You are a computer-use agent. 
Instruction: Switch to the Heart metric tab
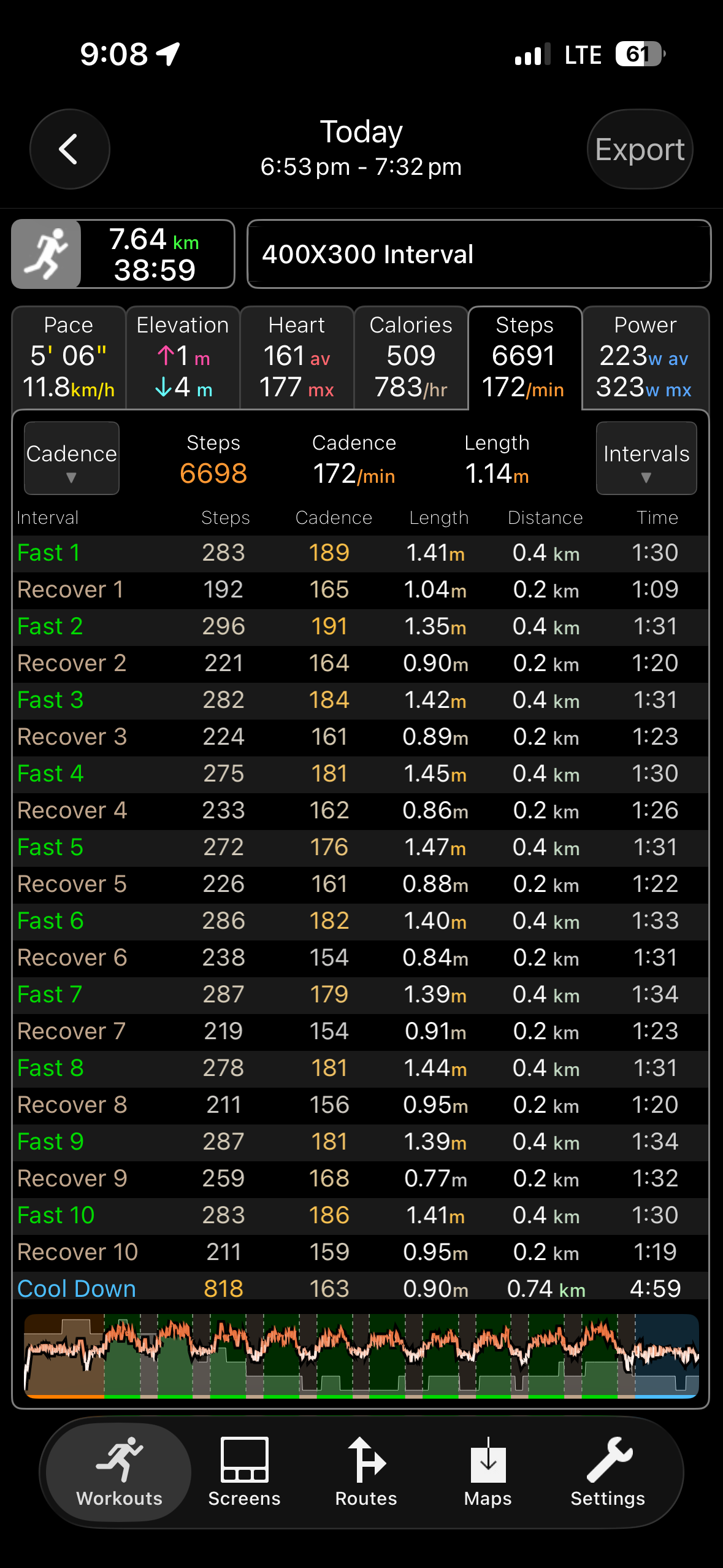tap(297, 357)
